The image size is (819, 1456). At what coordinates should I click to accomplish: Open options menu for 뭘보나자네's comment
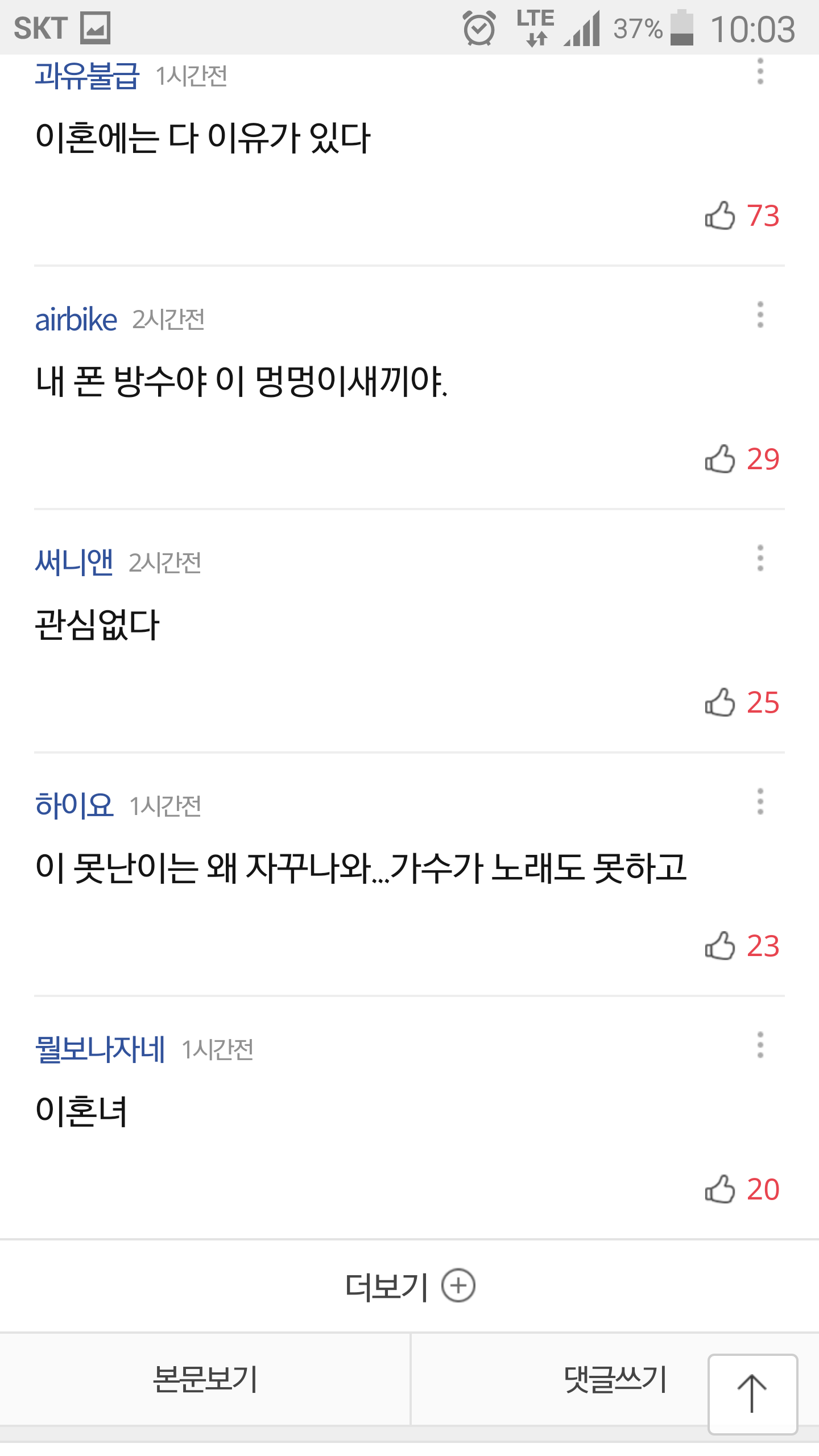pos(760,1045)
